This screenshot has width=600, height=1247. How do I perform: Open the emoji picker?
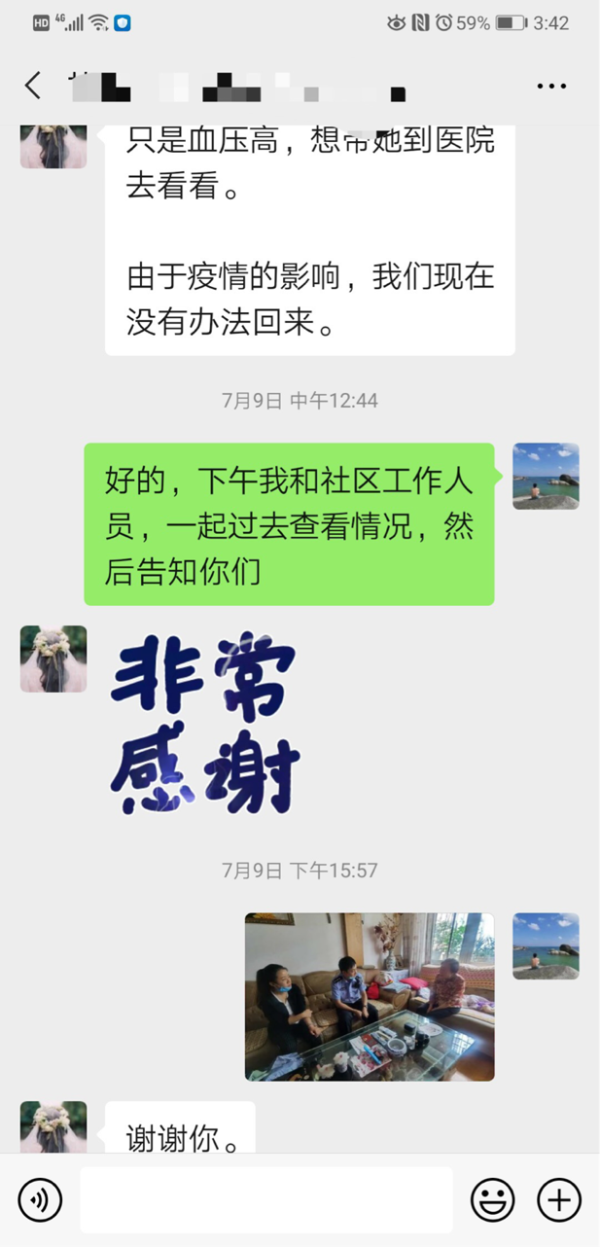[493, 1199]
